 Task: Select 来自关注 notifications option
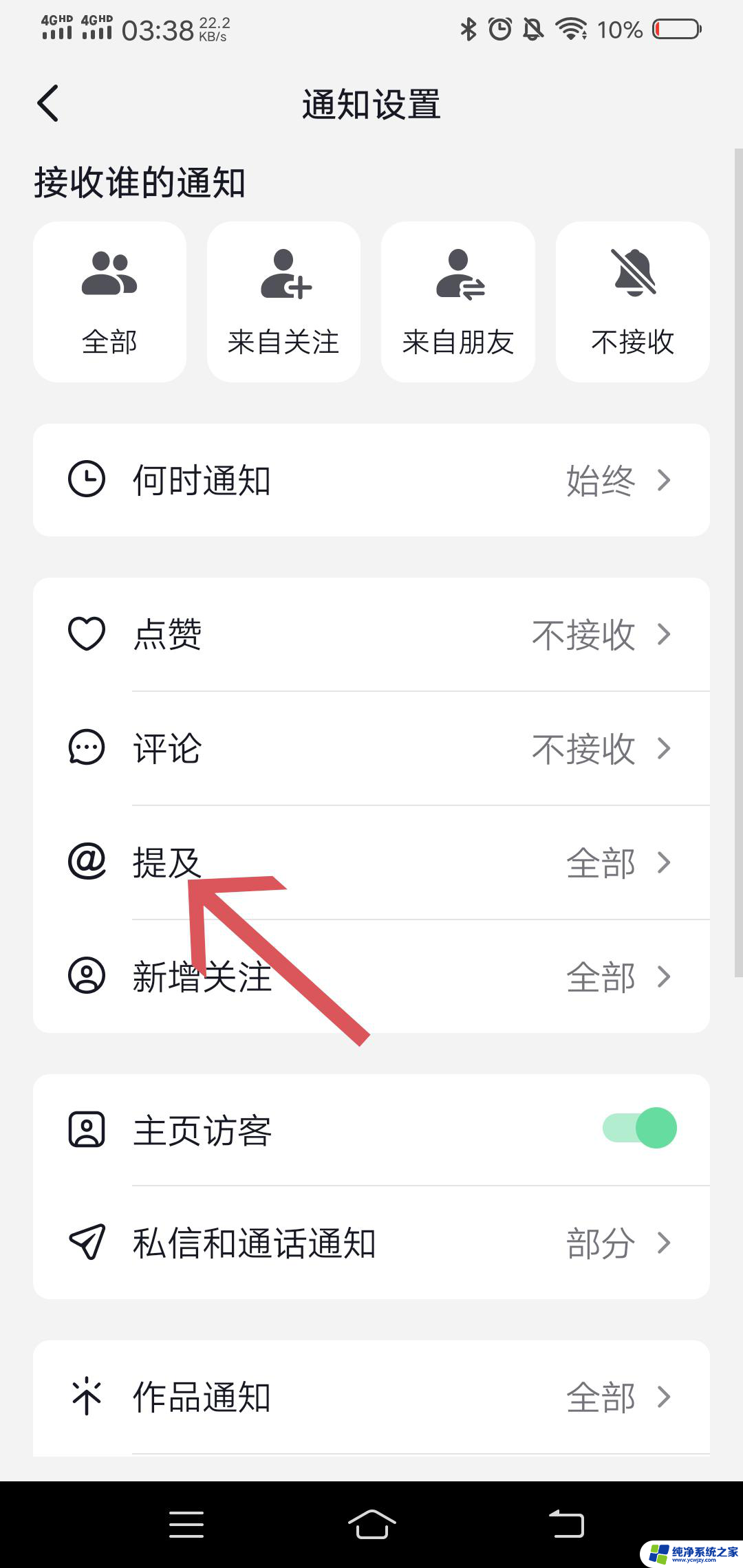point(283,302)
